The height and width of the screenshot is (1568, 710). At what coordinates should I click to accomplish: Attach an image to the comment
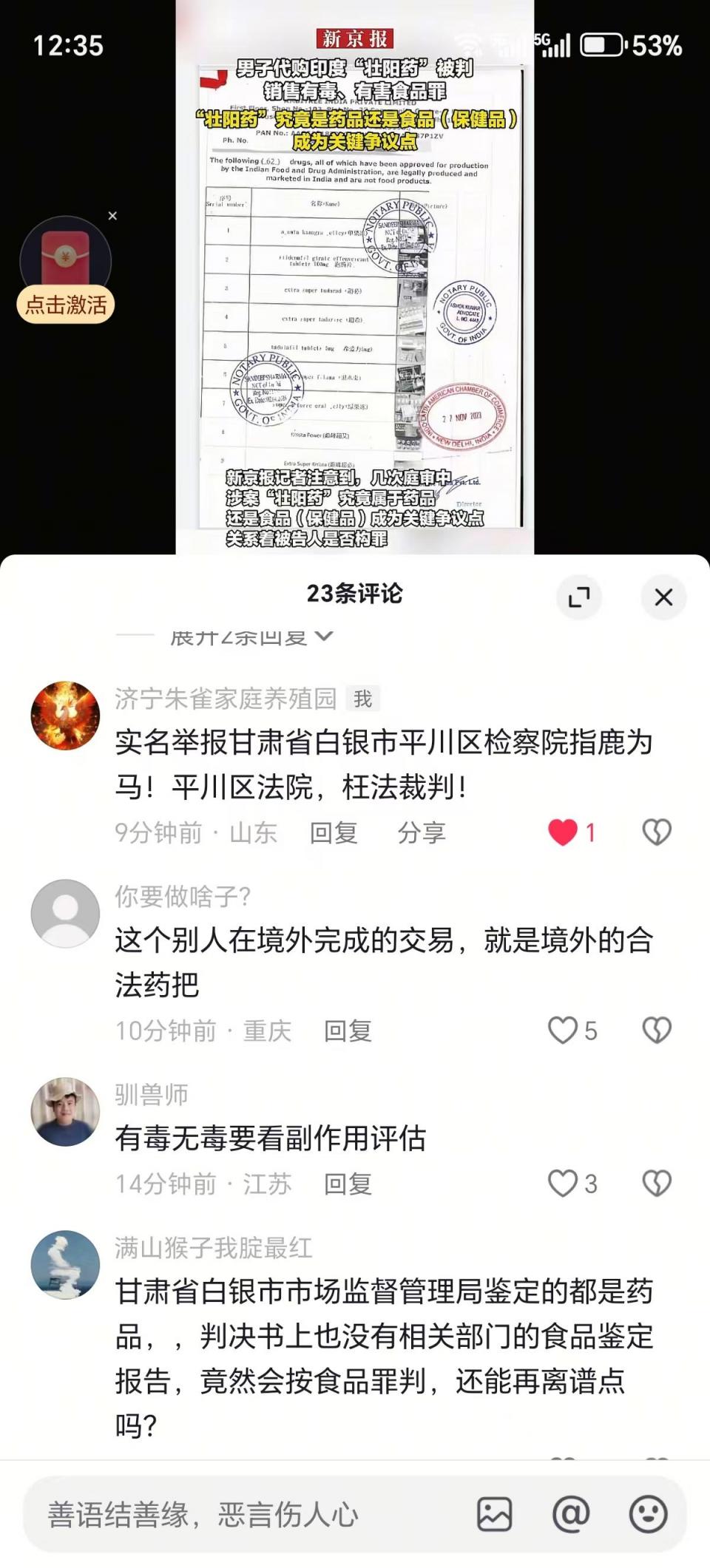494,1514
